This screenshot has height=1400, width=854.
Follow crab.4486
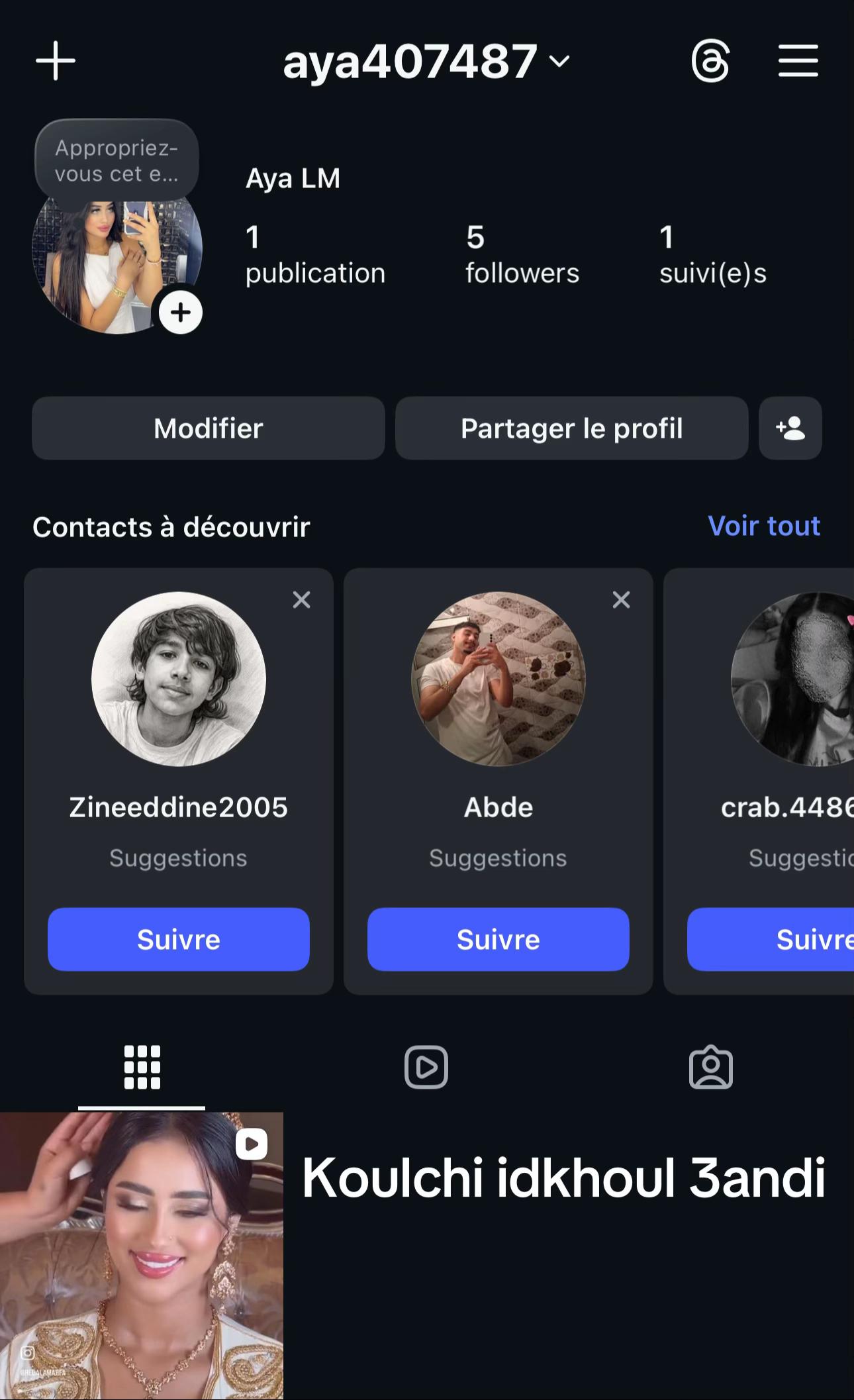point(771,940)
